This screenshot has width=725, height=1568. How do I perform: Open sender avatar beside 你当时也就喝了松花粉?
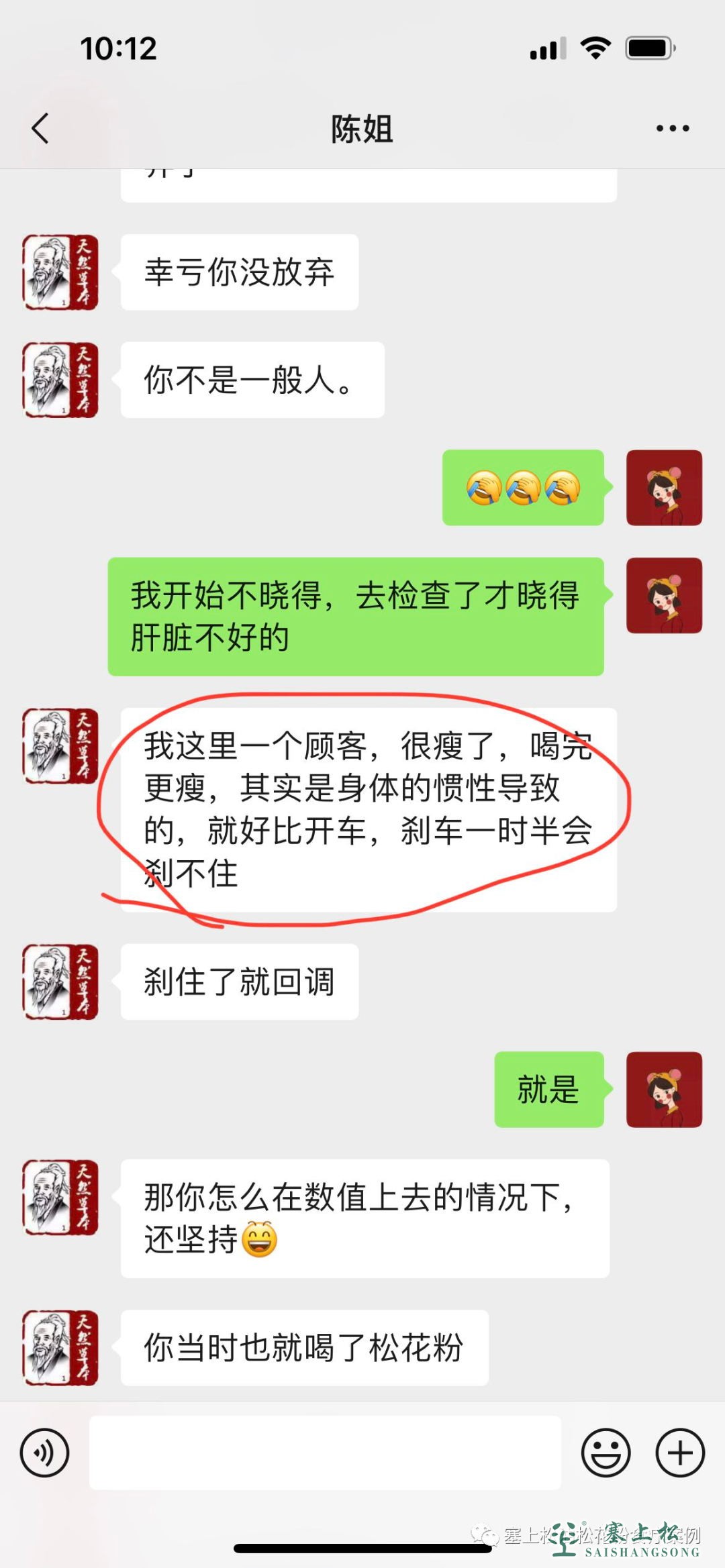click(60, 1348)
